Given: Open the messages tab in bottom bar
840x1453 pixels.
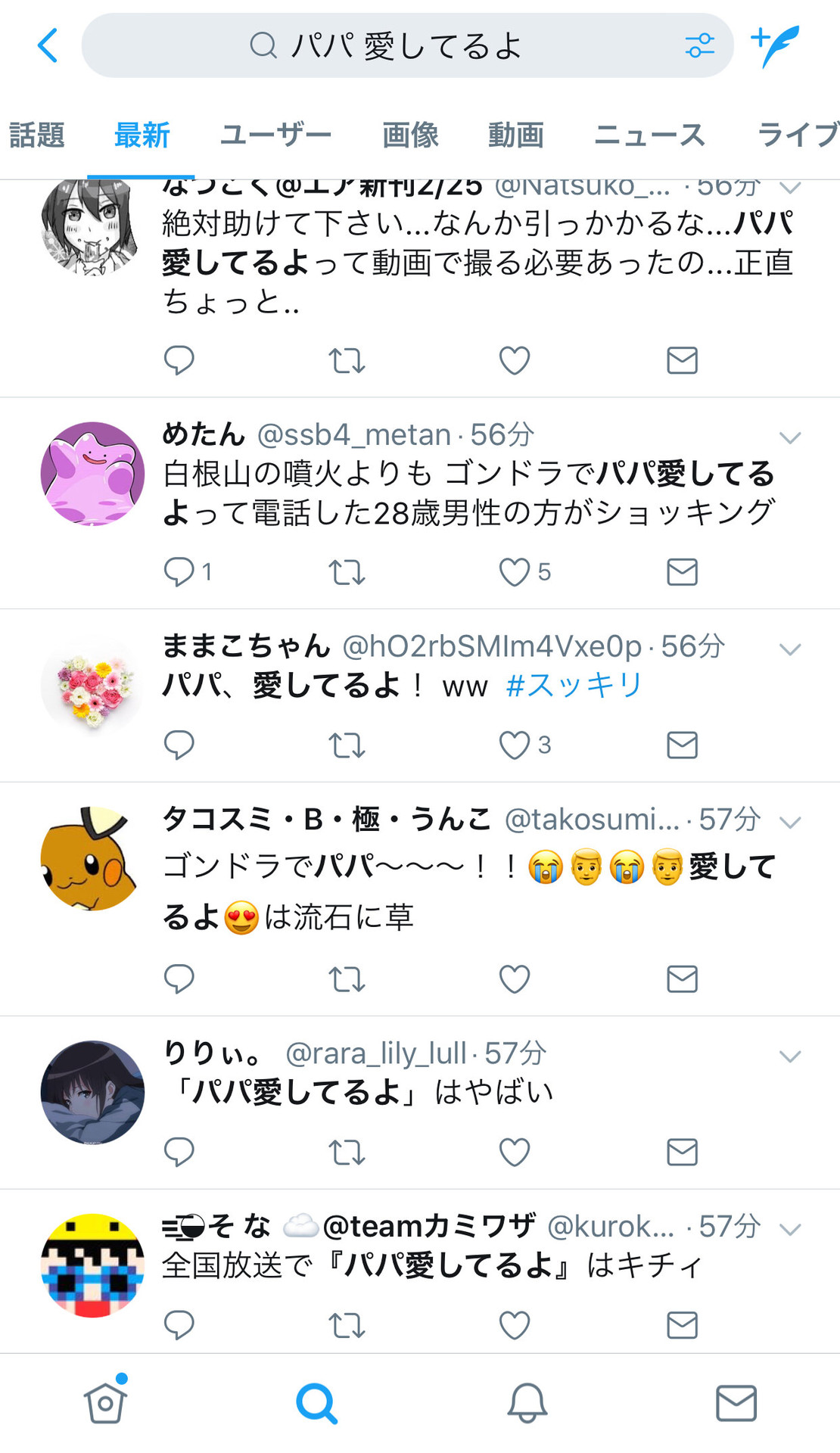Looking at the screenshot, I should 736,1403.
